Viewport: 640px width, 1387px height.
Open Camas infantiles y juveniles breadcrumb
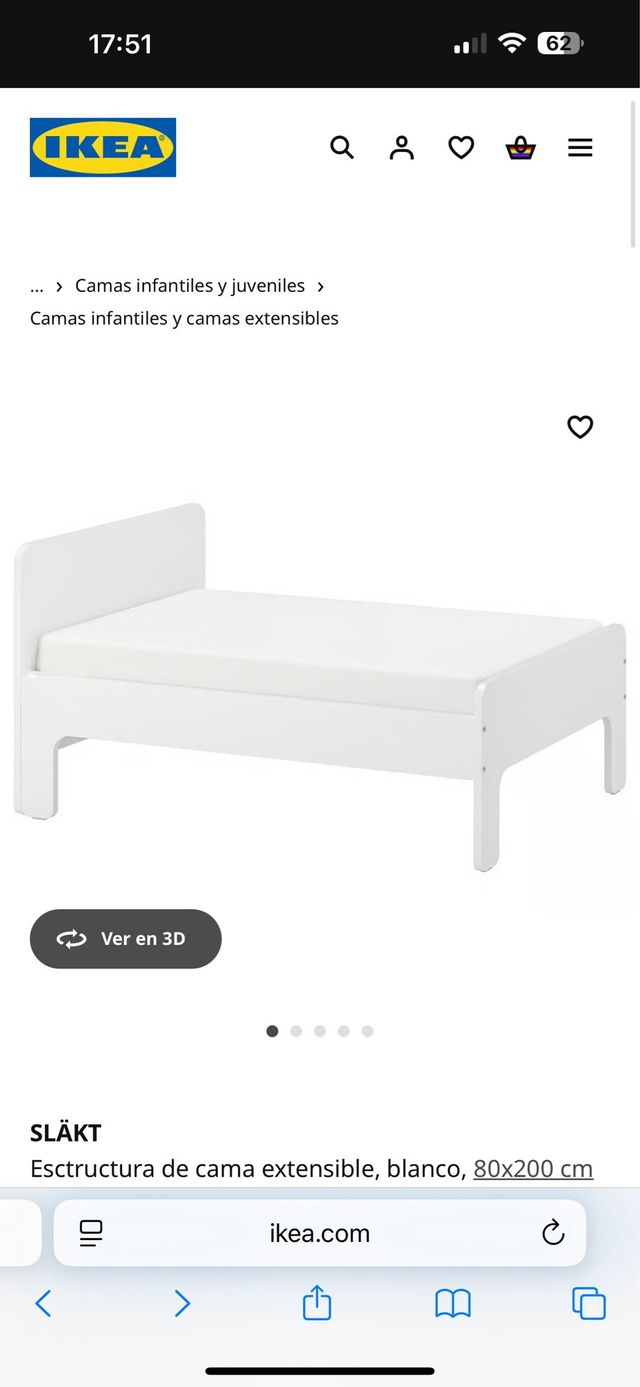[190, 286]
